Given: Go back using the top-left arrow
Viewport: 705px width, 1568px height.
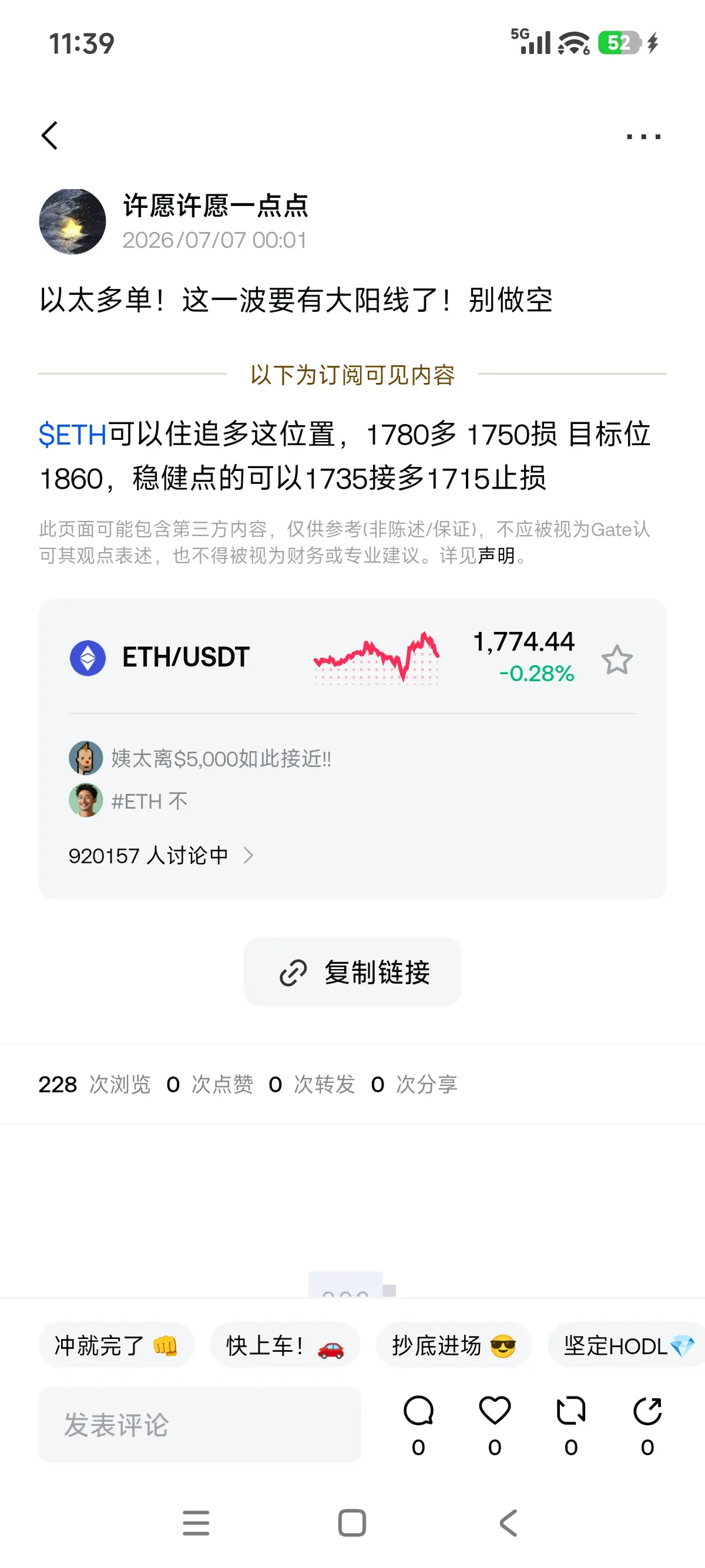Looking at the screenshot, I should [x=50, y=135].
